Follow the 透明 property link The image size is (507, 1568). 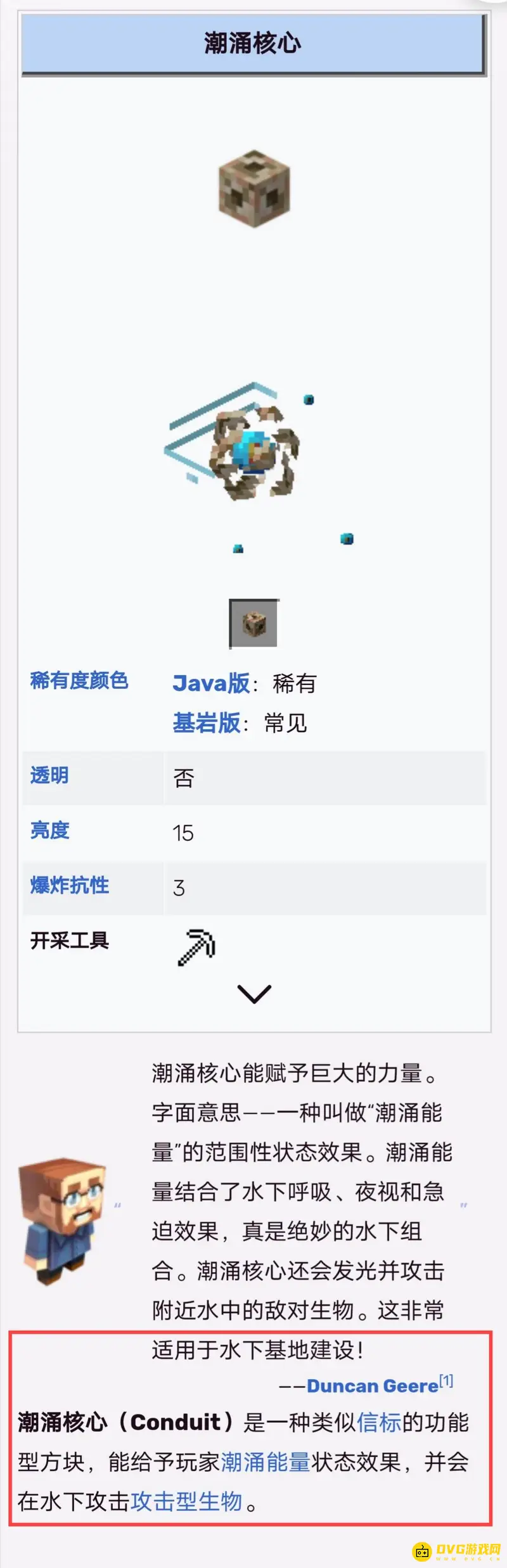tap(49, 775)
